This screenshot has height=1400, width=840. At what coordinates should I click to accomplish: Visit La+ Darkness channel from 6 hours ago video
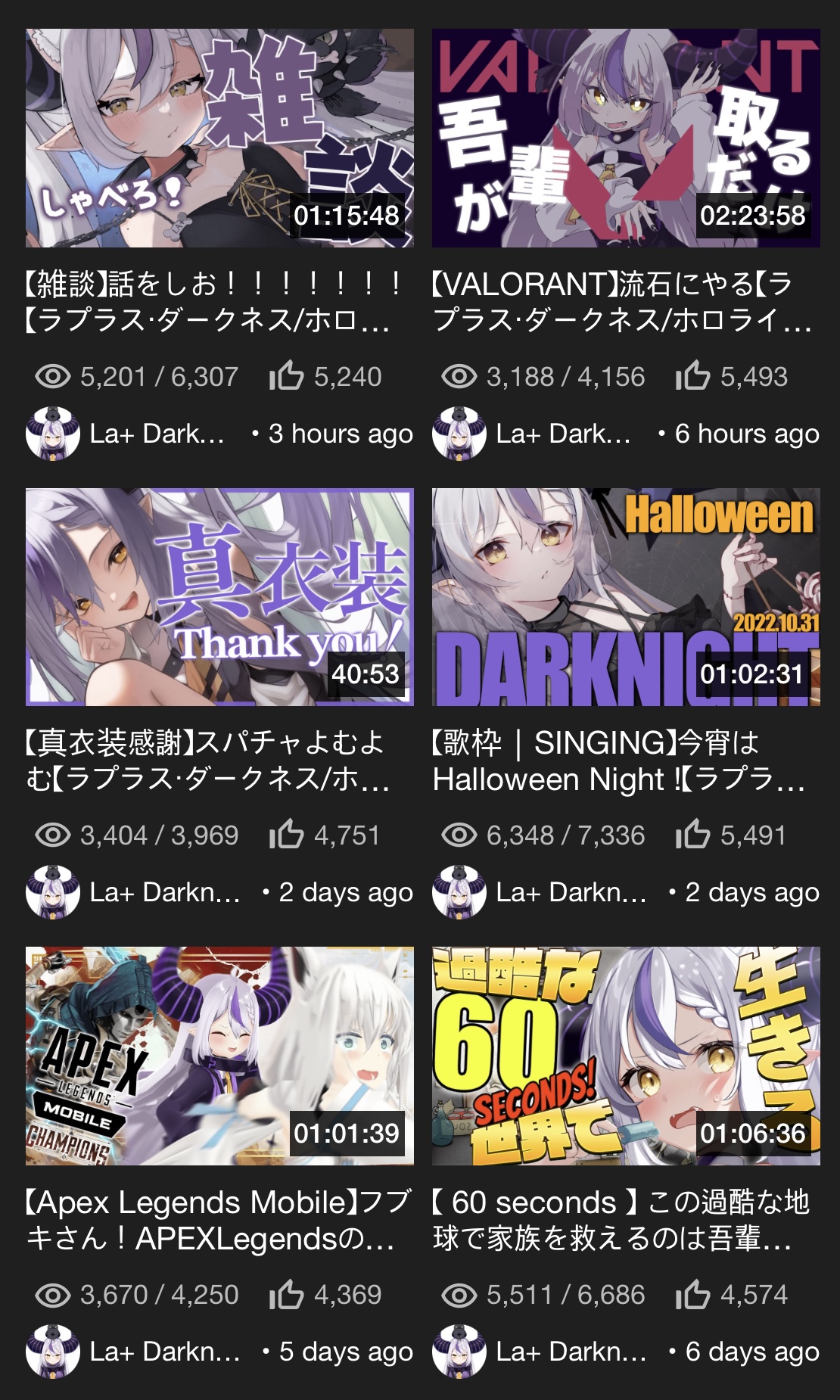(563, 434)
